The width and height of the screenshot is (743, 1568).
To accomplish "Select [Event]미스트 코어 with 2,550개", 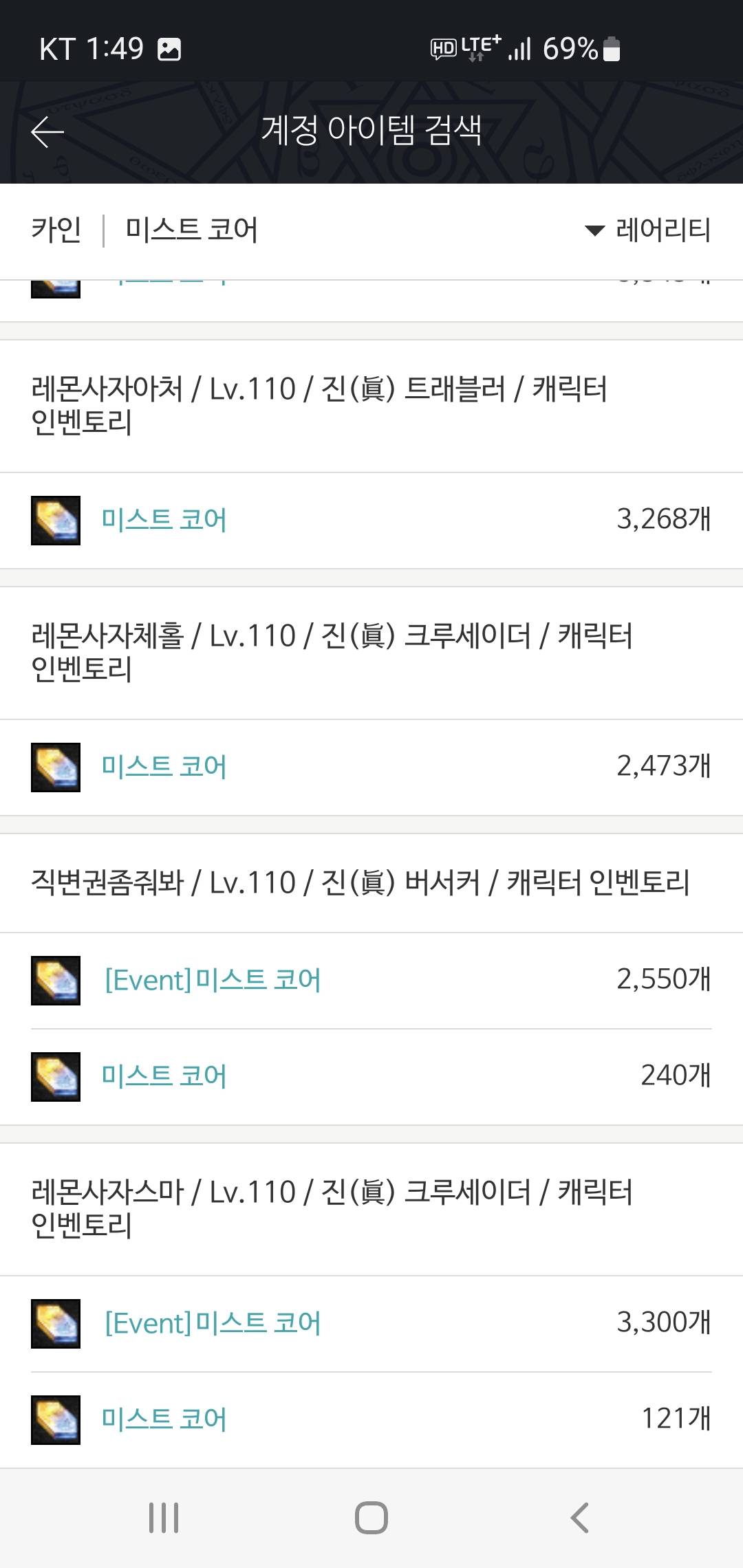I will pos(213,980).
